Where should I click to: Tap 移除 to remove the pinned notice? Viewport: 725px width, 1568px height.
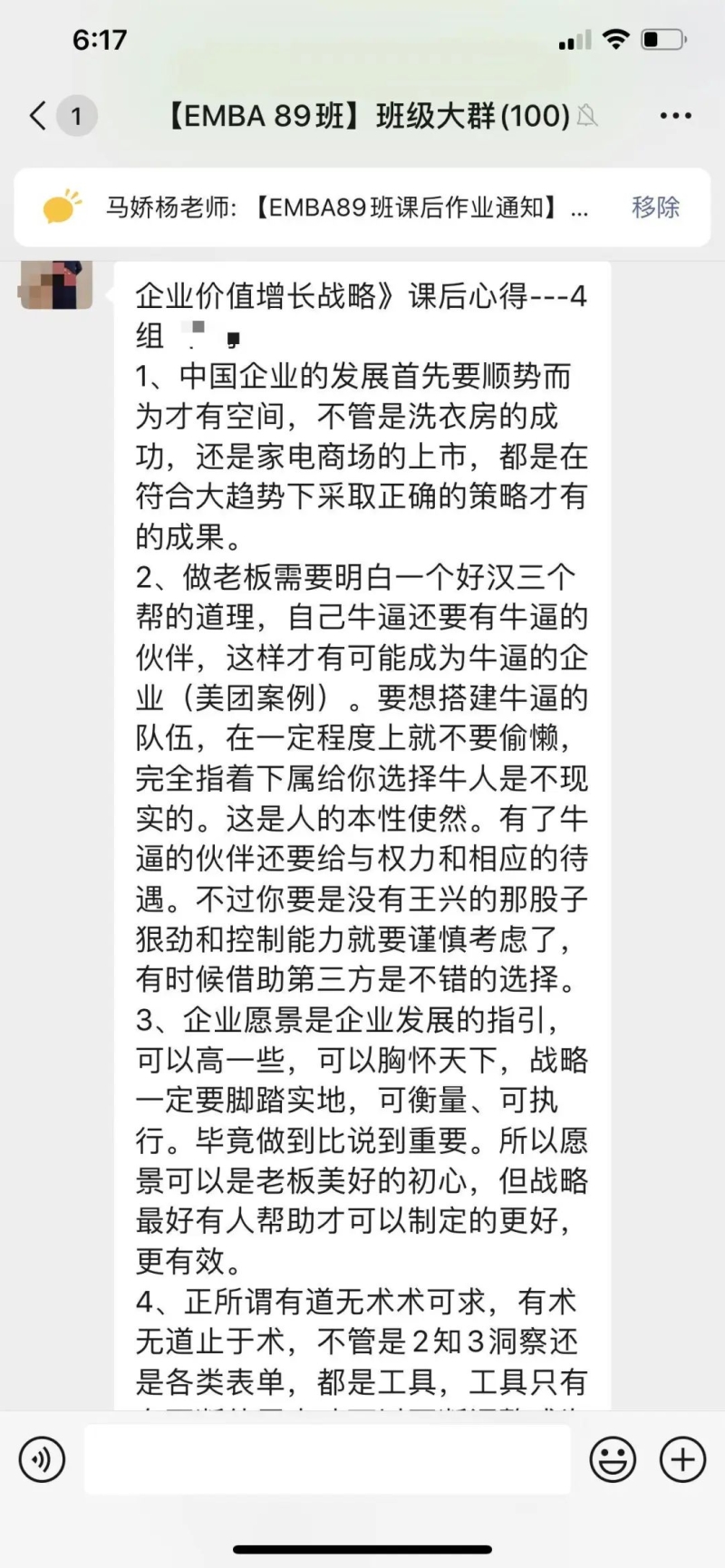[x=655, y=207]
